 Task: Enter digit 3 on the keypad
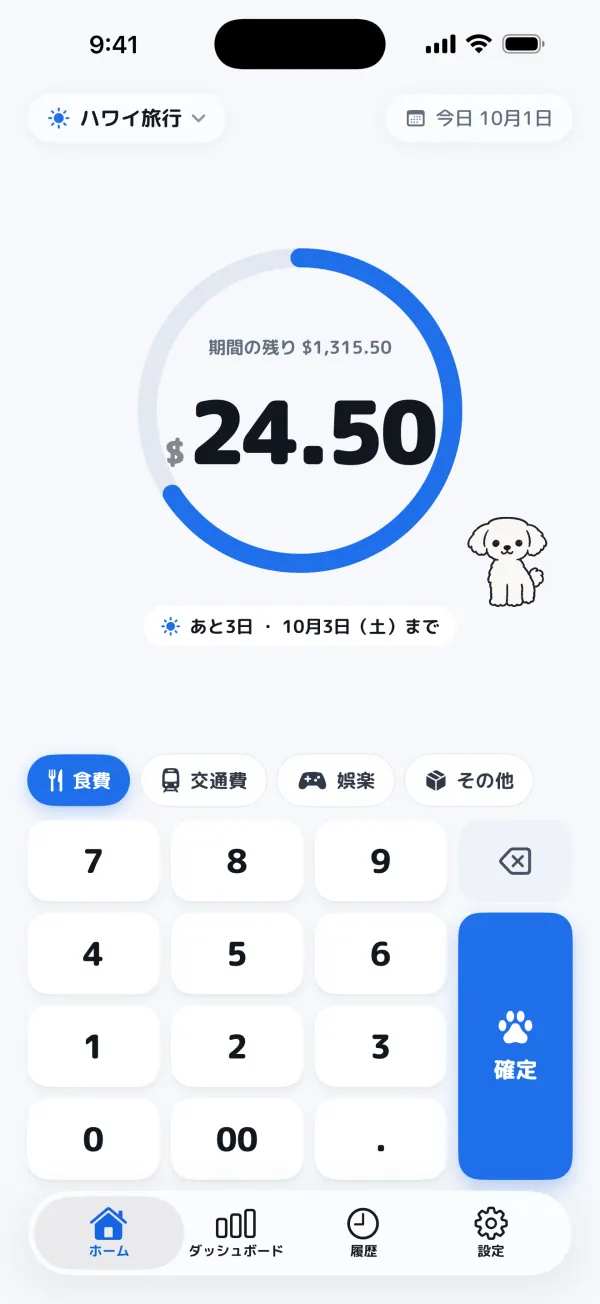click(380, 1046)
